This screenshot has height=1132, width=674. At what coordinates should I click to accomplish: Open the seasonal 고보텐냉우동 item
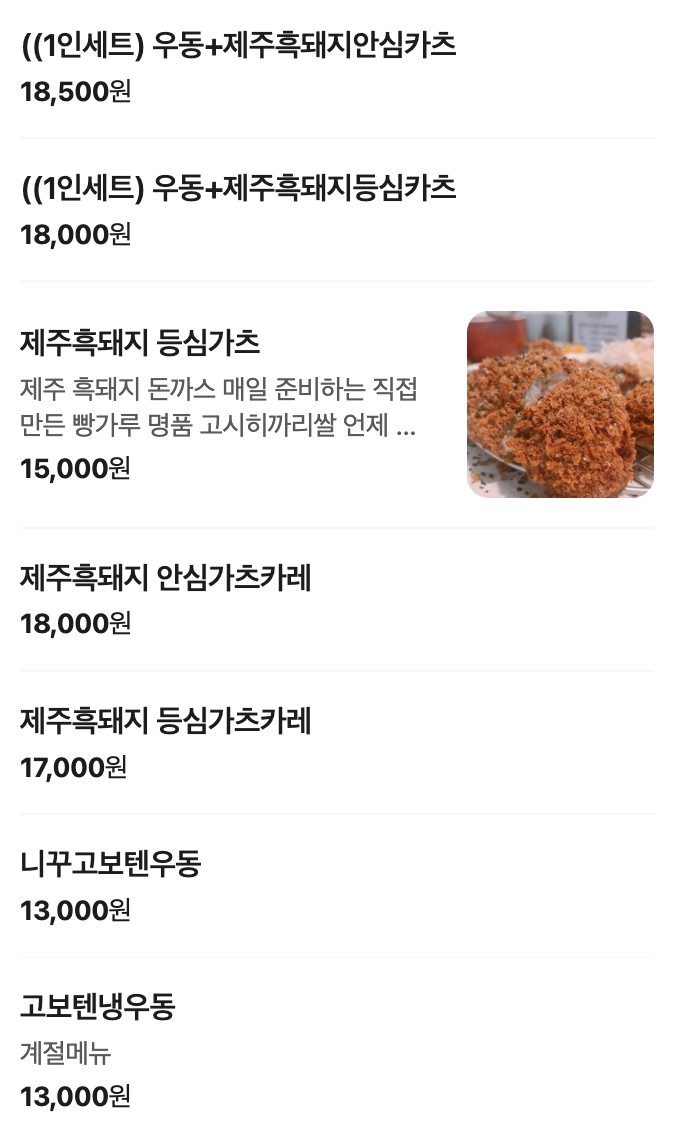click(x=98, y=1007)
